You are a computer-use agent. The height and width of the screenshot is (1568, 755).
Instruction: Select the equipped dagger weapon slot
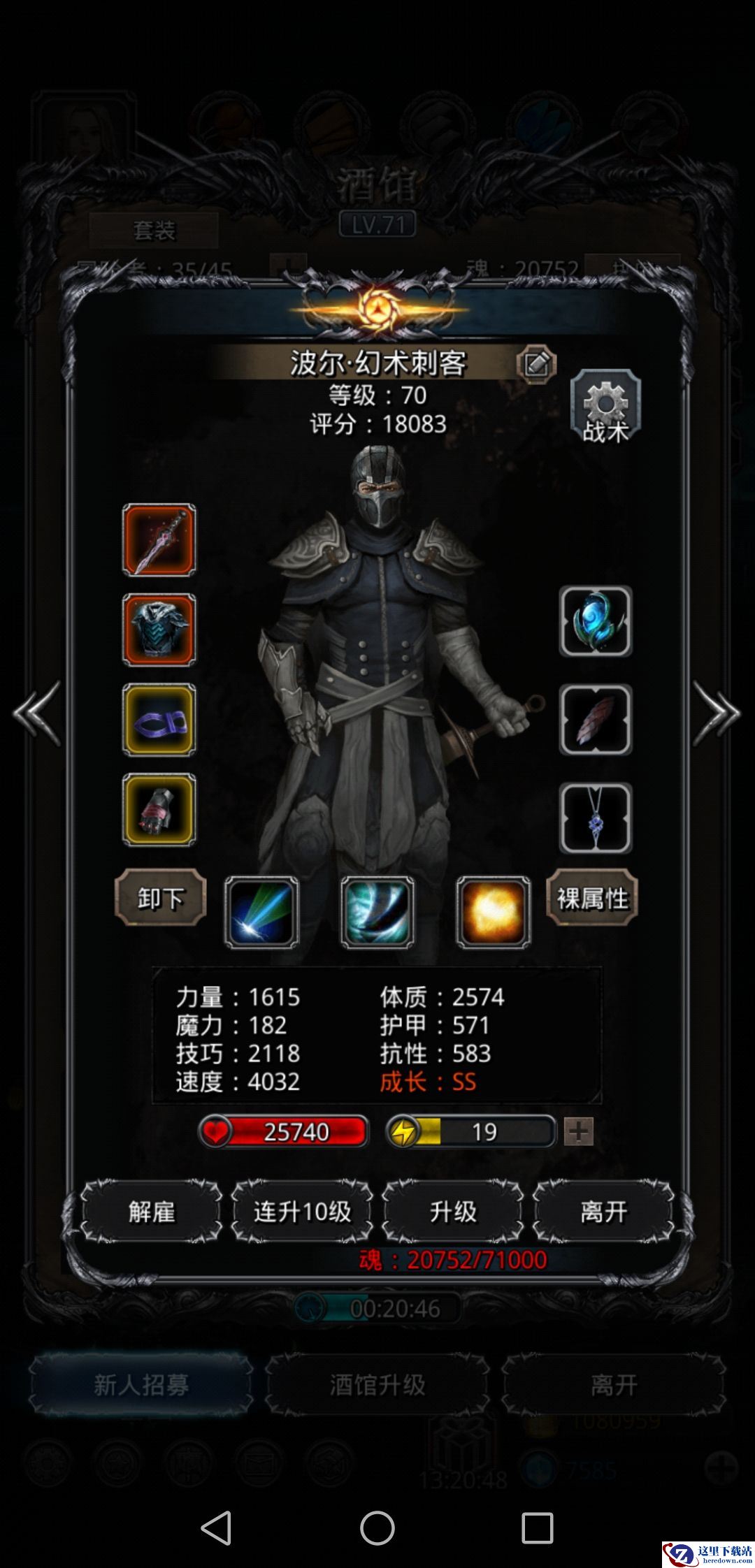point(159,540)
